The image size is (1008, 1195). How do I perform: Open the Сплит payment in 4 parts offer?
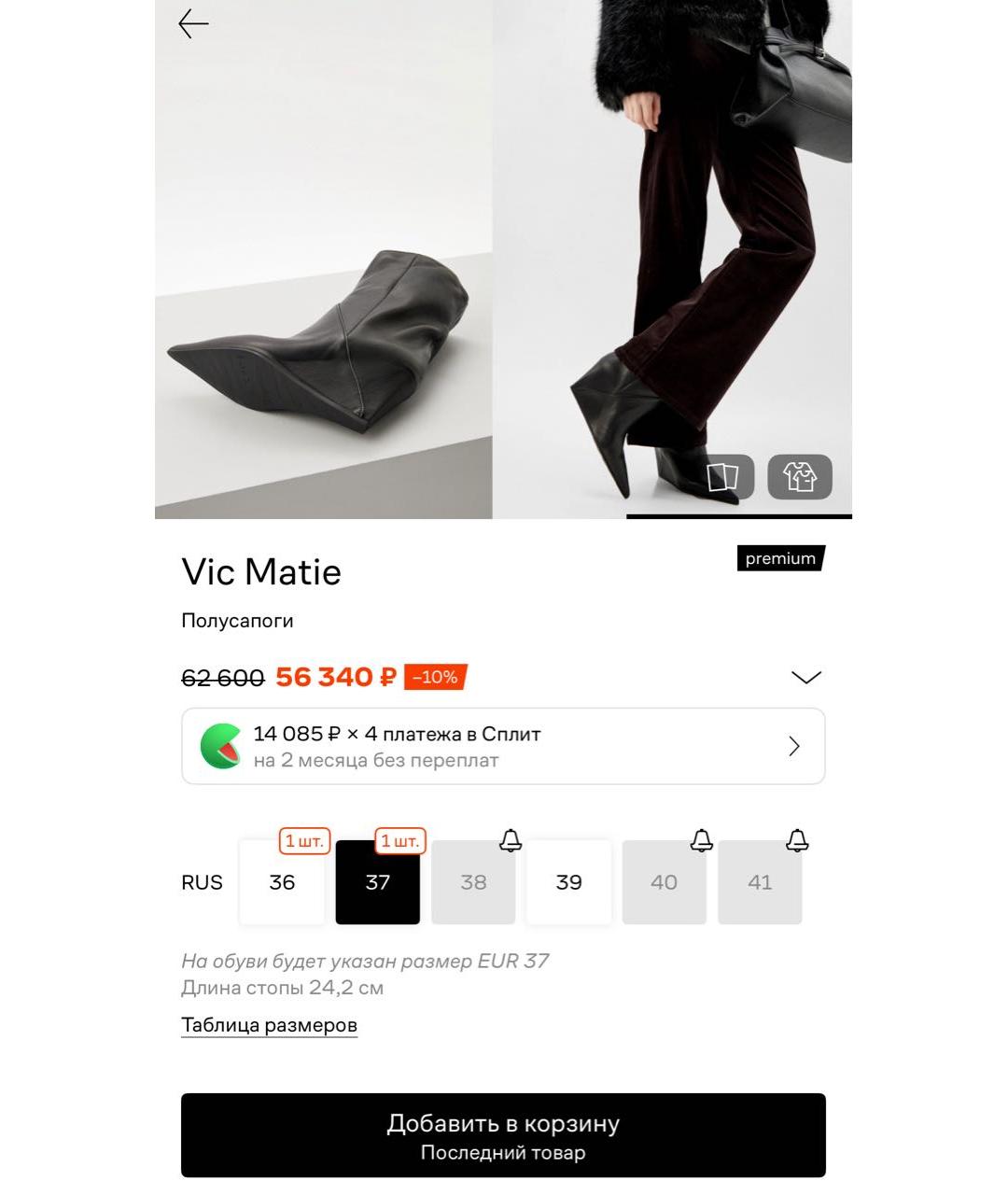coord(503,746)
